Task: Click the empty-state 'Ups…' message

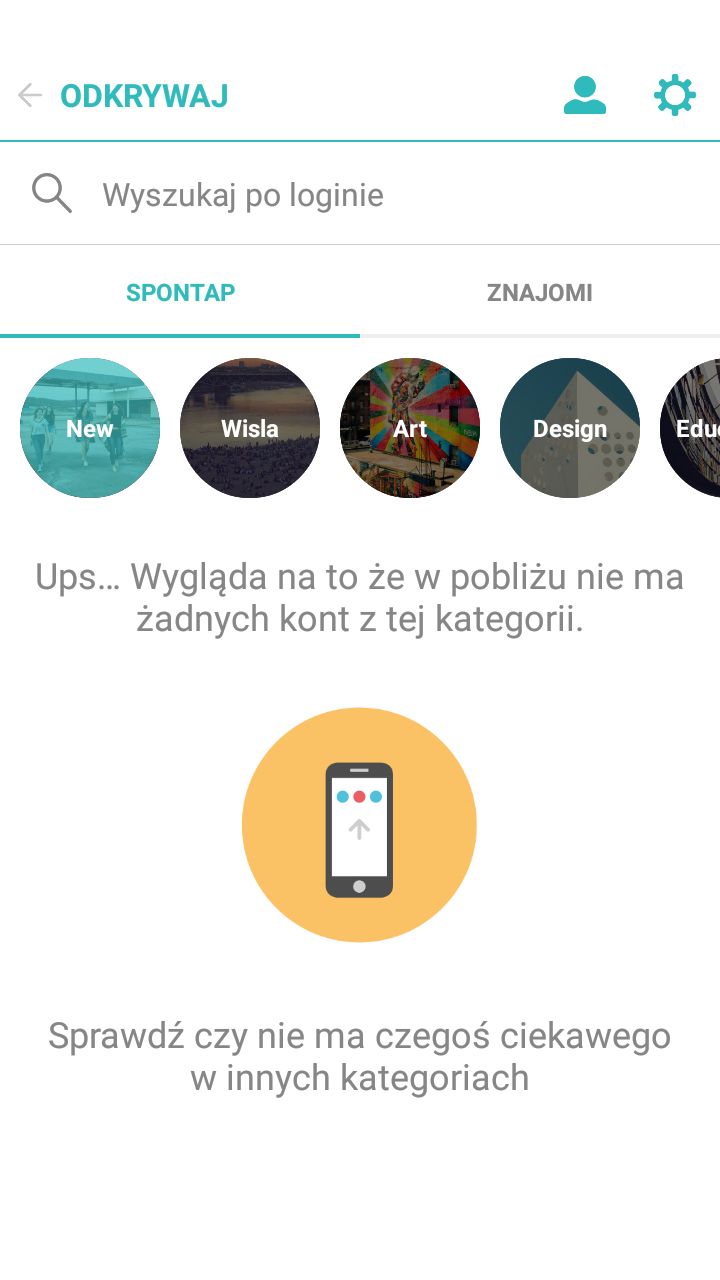Action: 360,597
